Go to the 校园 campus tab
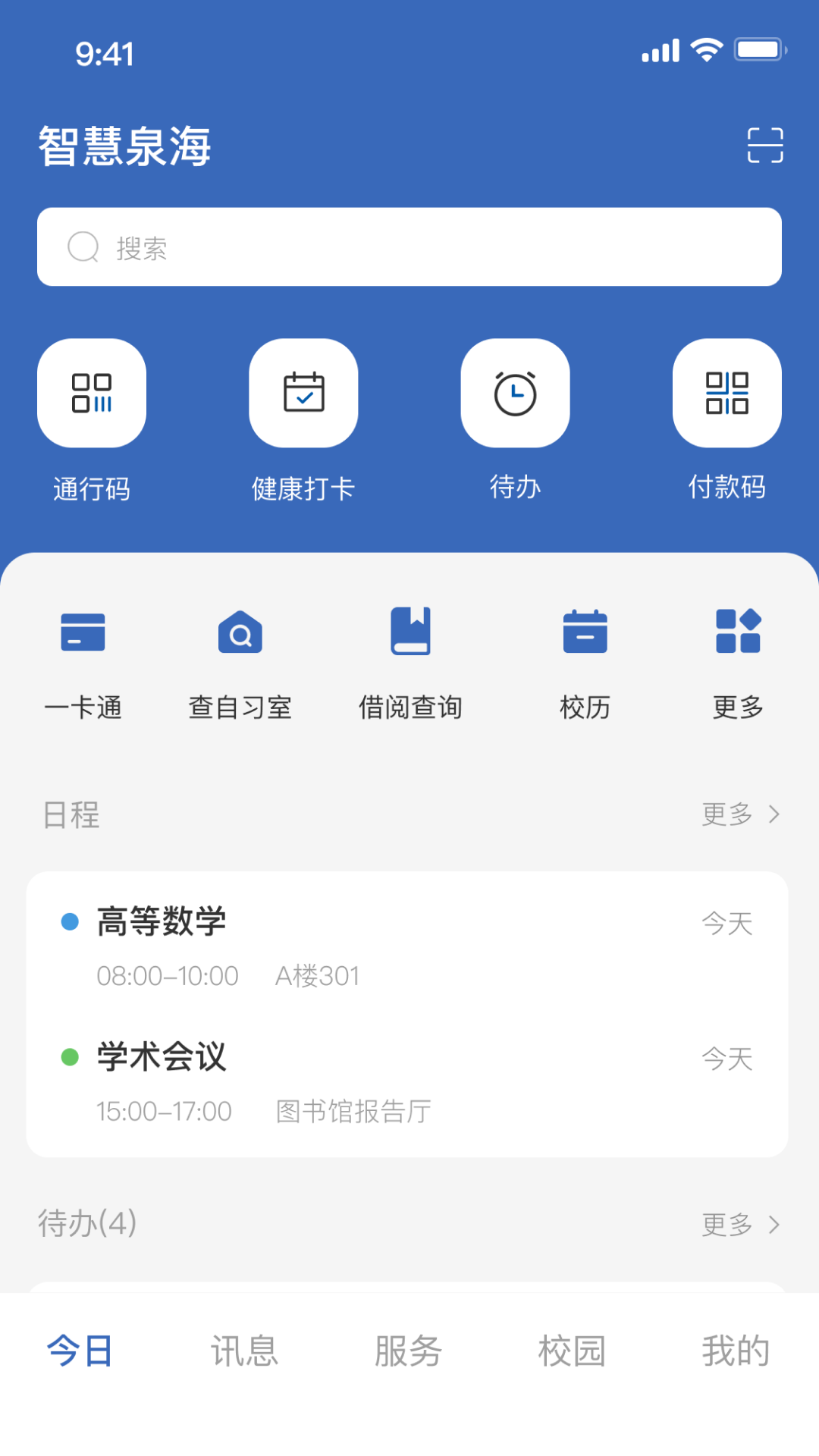819x1456 pixels. coord(571,1350)
